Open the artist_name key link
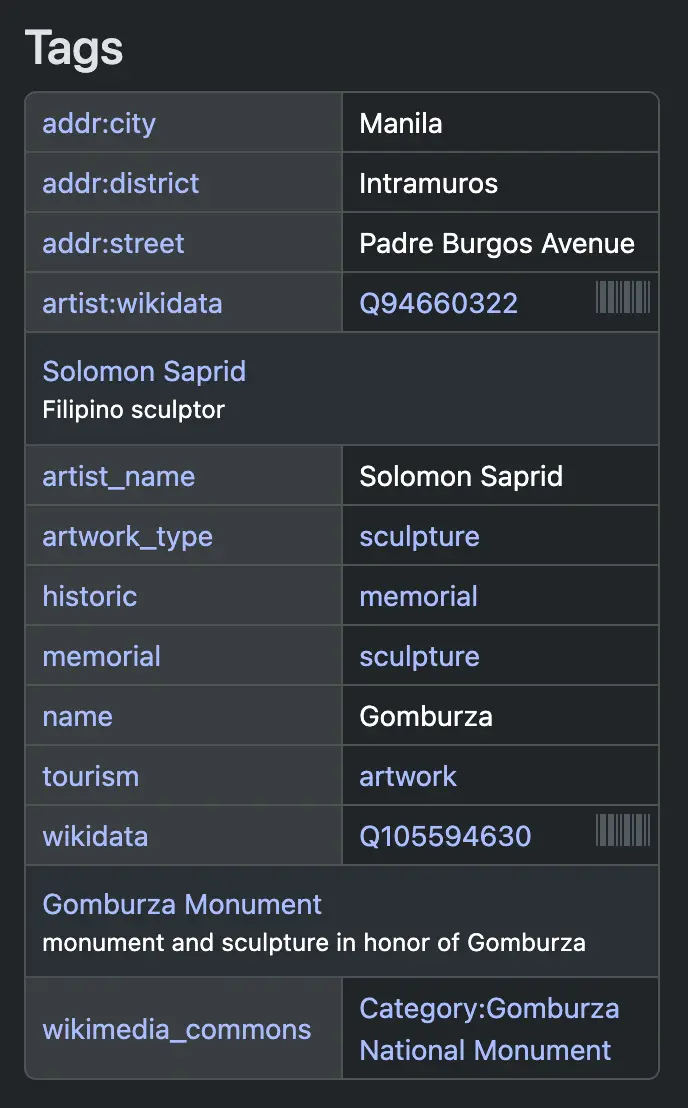The width and height of the screenshot is (688, 1108). point(119,477)
